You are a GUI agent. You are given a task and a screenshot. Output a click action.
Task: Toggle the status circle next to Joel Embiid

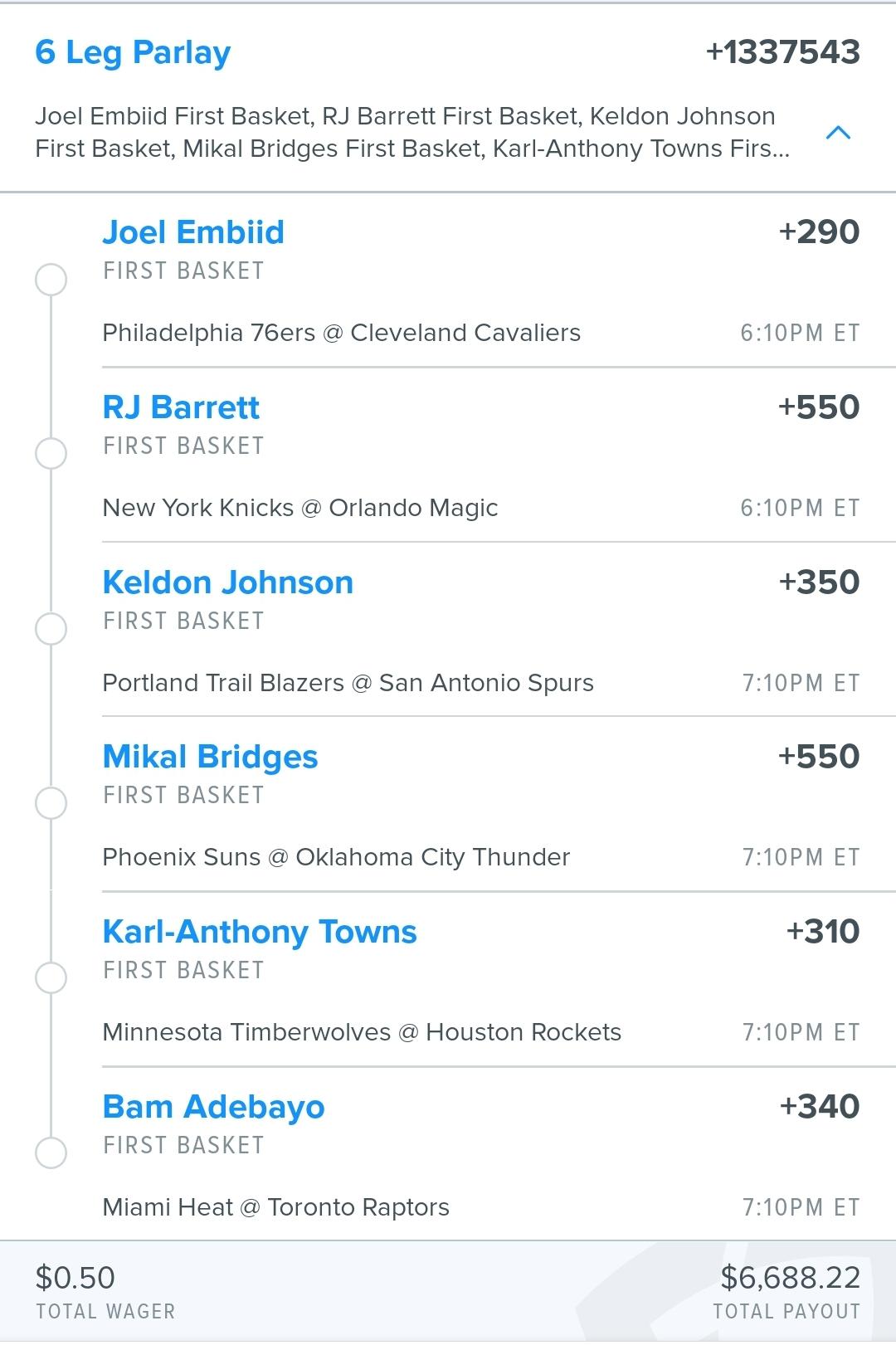pyautogui.click(x=52, y=279)
